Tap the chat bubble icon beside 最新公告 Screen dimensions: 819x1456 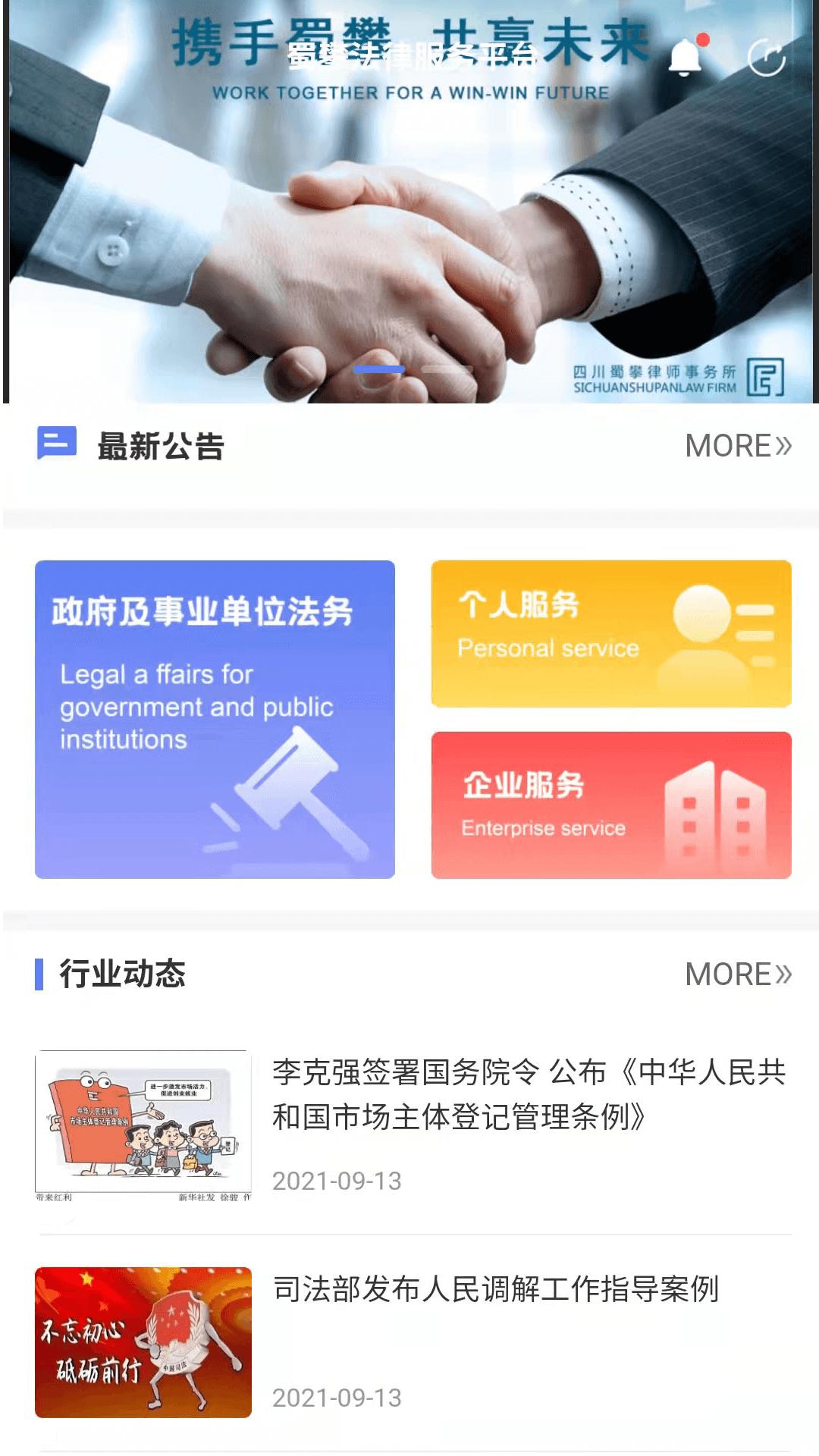pos(56,444)
